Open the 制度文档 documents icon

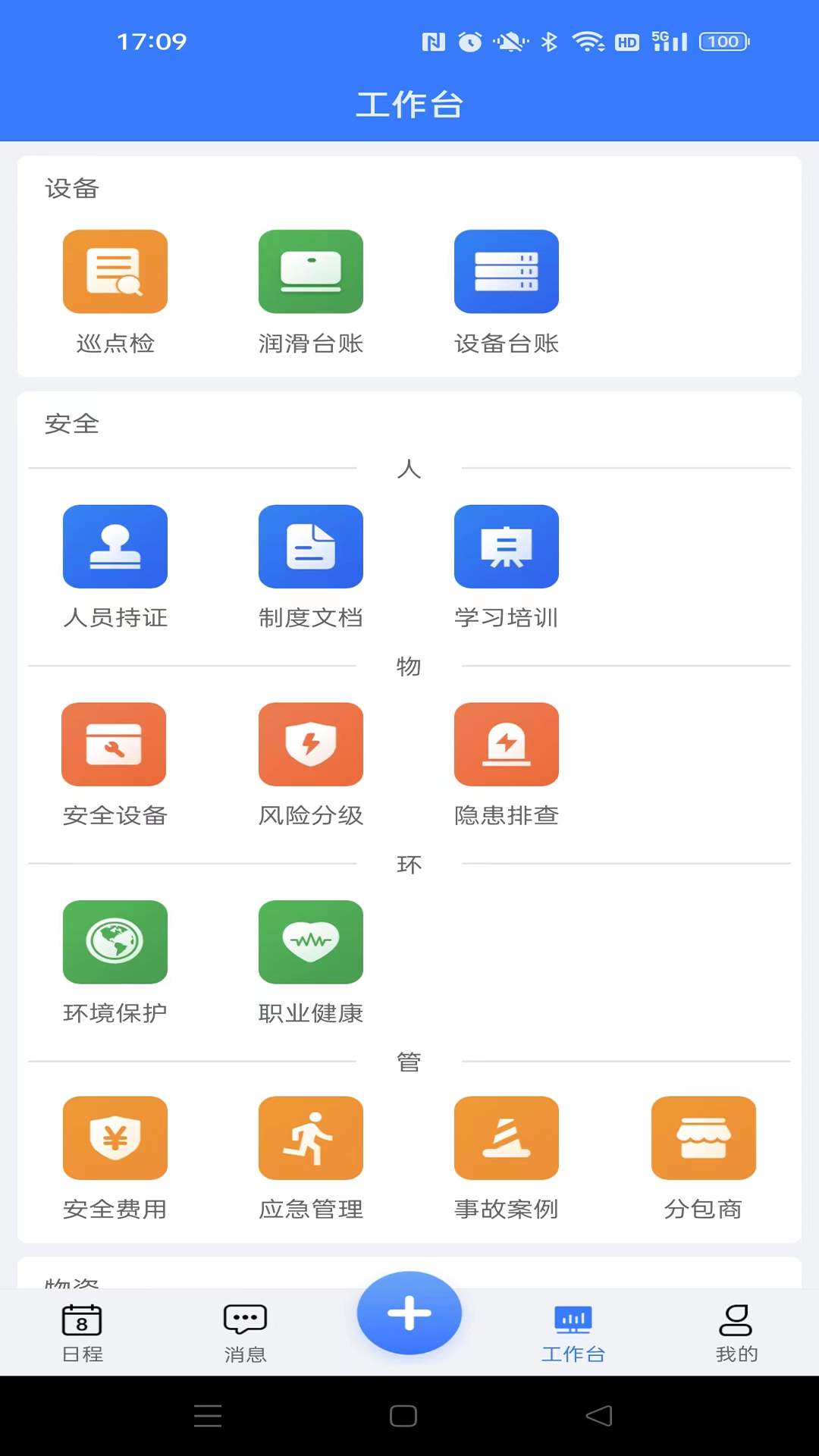310,546
